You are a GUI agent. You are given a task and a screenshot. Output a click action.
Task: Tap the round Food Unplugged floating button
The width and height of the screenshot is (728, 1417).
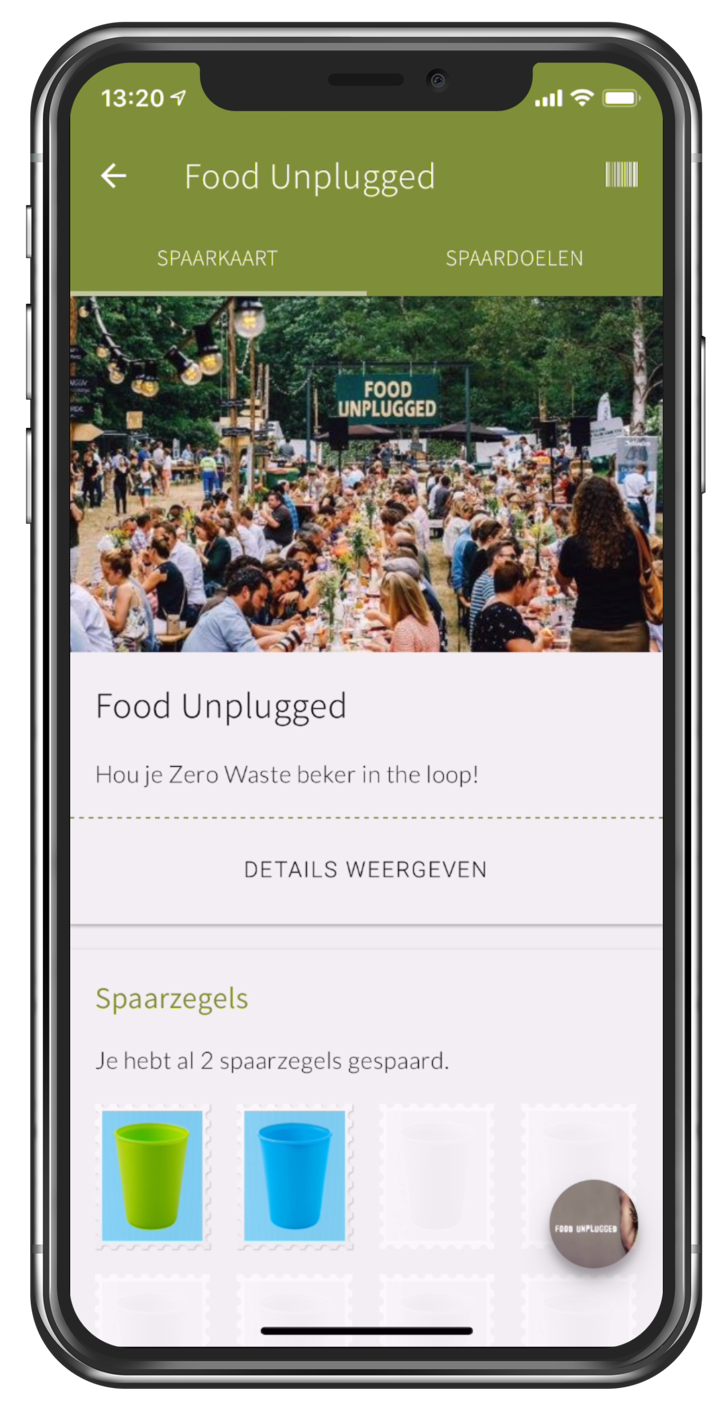tap(593, 1224)
